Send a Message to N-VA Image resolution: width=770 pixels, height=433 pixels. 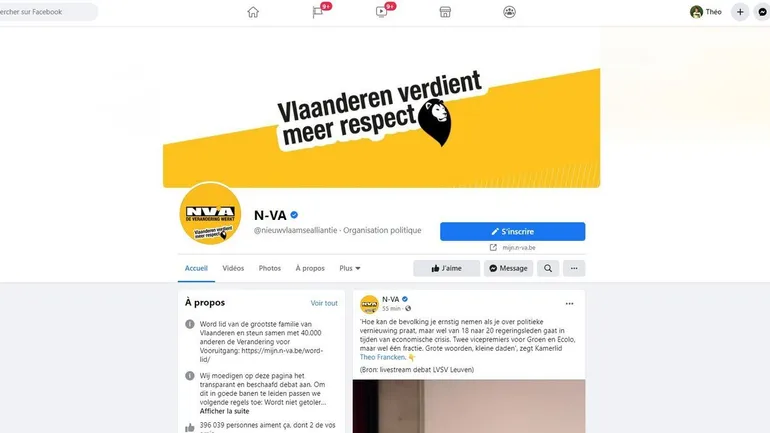tap(508, 268)
